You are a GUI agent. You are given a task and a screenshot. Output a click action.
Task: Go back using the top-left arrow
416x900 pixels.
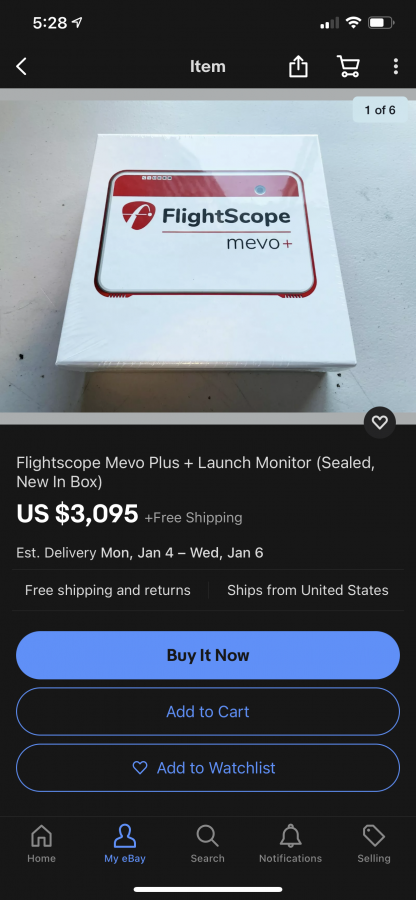pos(21,67)
